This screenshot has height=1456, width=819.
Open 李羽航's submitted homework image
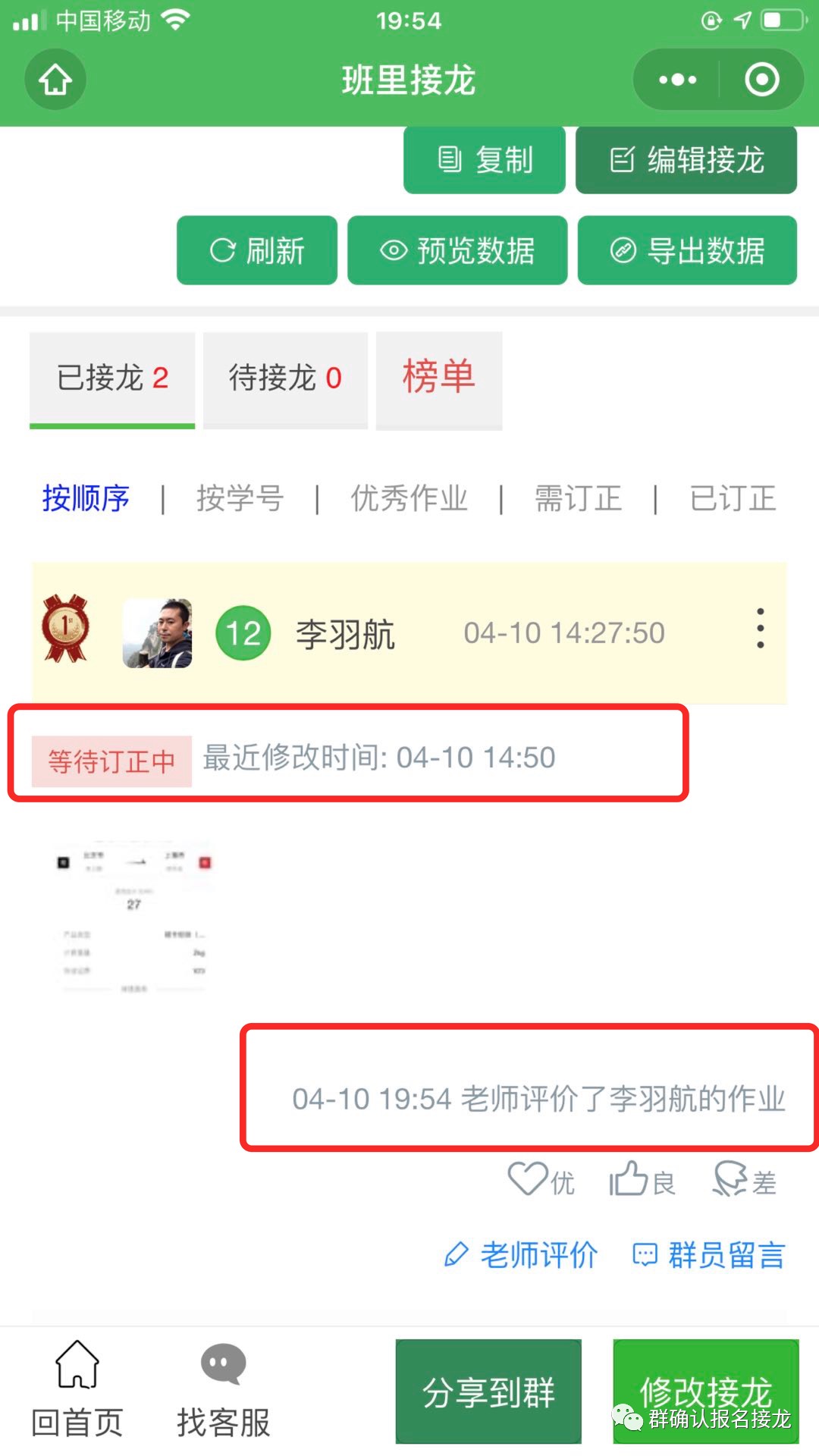coord(134,915)
